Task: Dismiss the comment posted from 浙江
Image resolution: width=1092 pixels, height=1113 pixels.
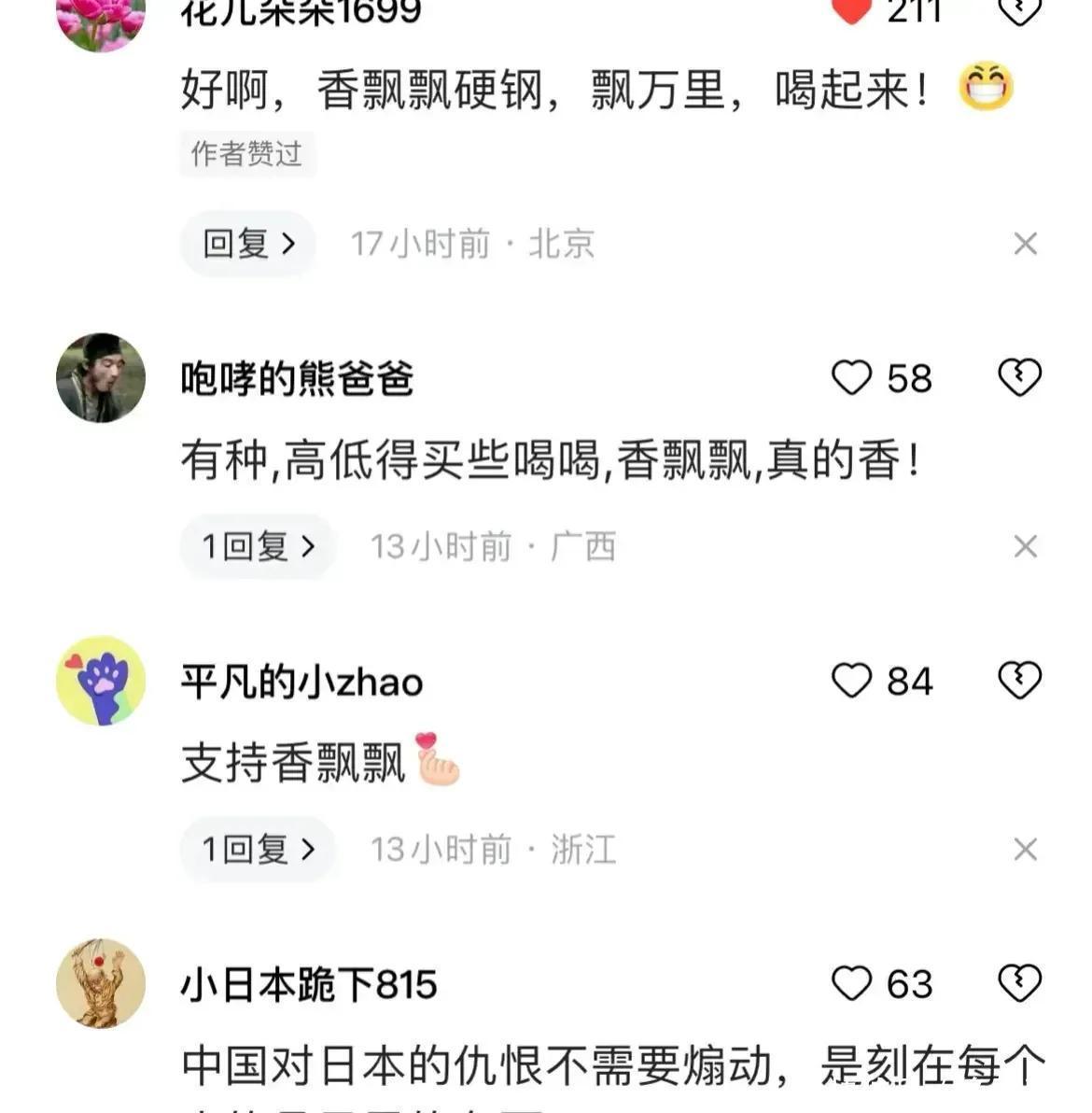Action: coord(1025,849)
